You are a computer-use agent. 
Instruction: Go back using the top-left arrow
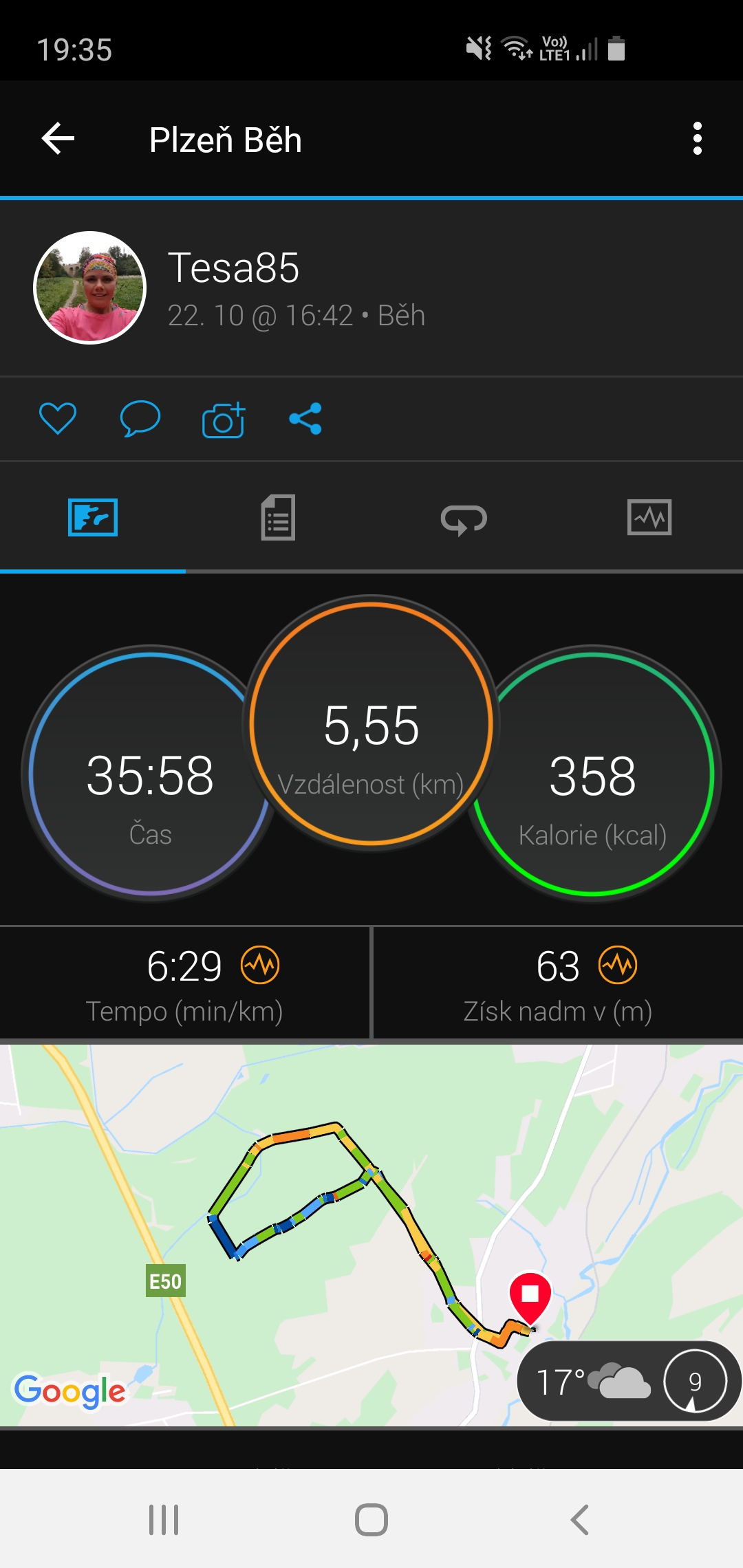tap(58, 139)
